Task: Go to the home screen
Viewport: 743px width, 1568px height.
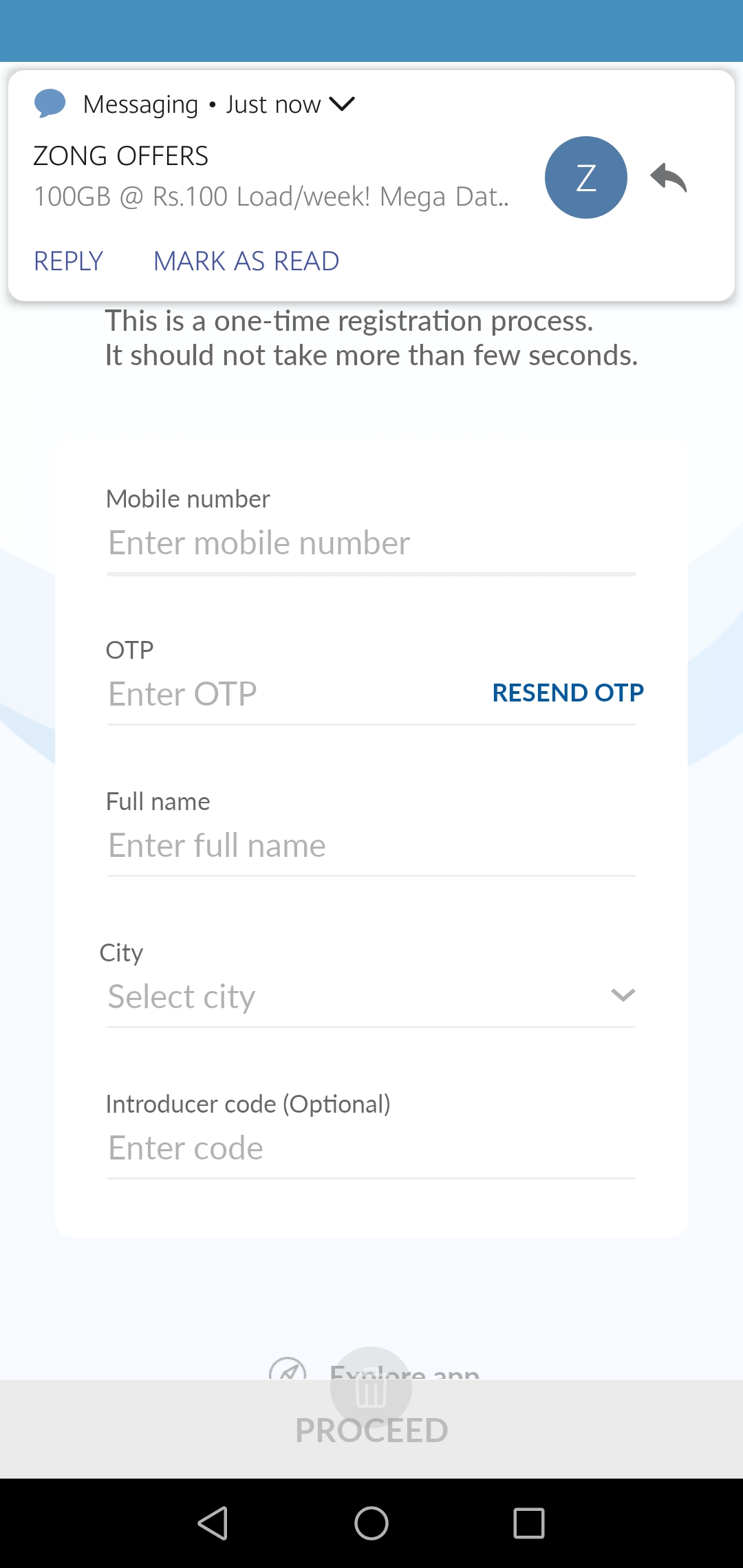Action: (x=371, y=1523)
